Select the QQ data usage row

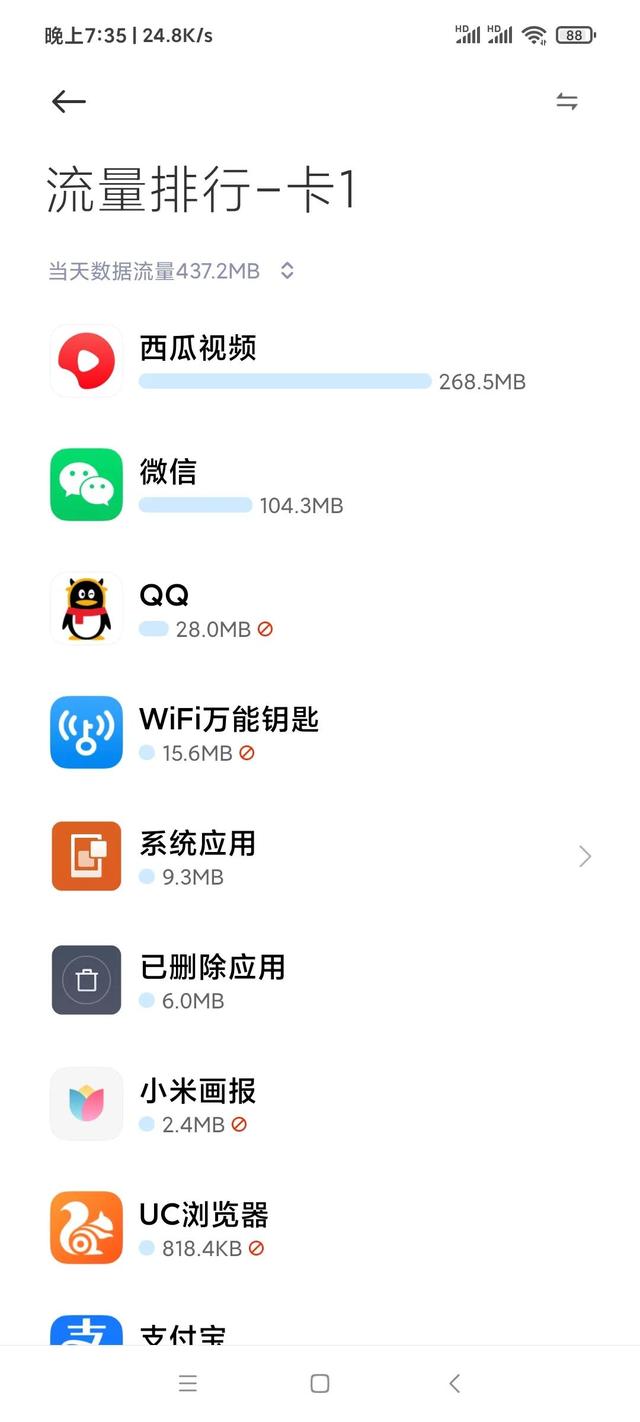(320, 609)
